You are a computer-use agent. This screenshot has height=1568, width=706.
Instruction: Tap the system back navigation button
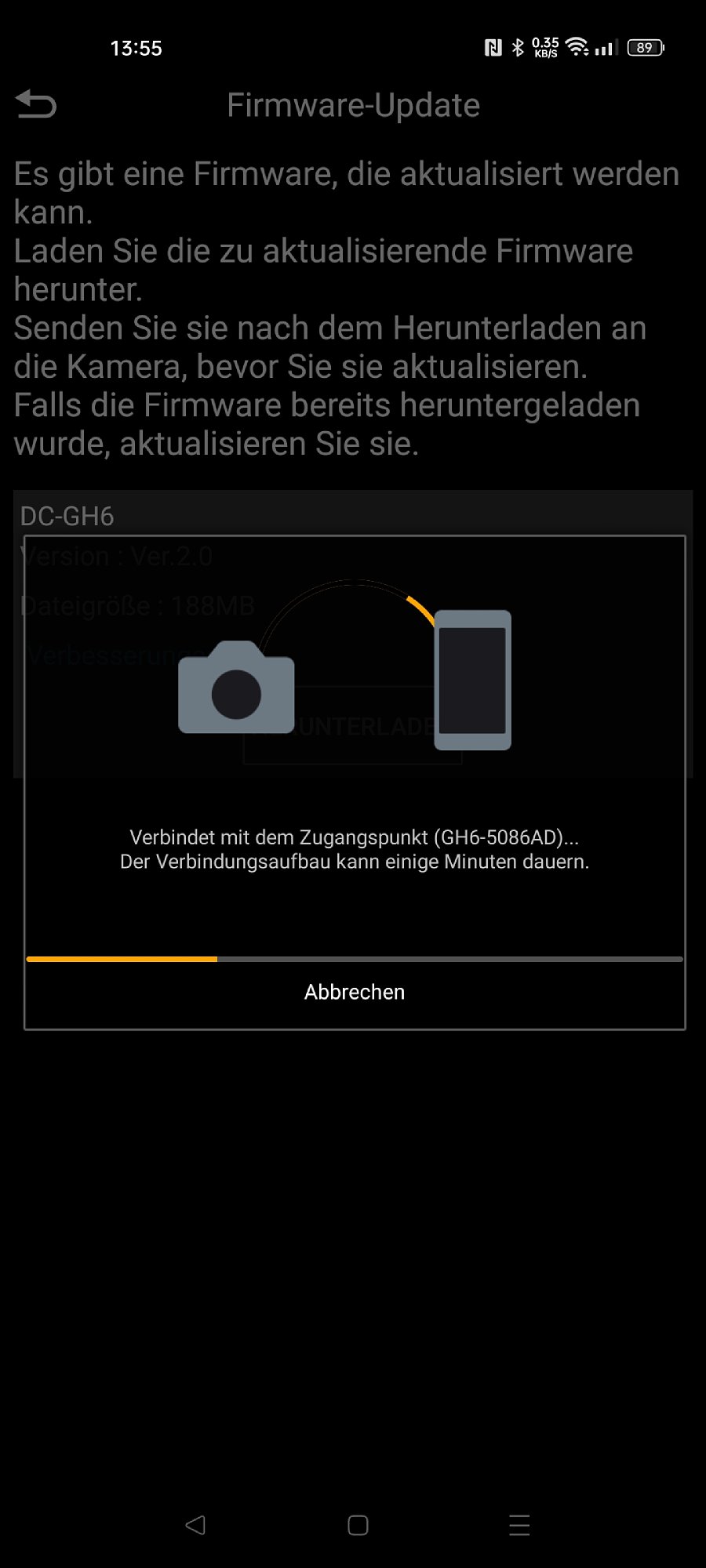pyautogui.click(x=195, y=1525)
